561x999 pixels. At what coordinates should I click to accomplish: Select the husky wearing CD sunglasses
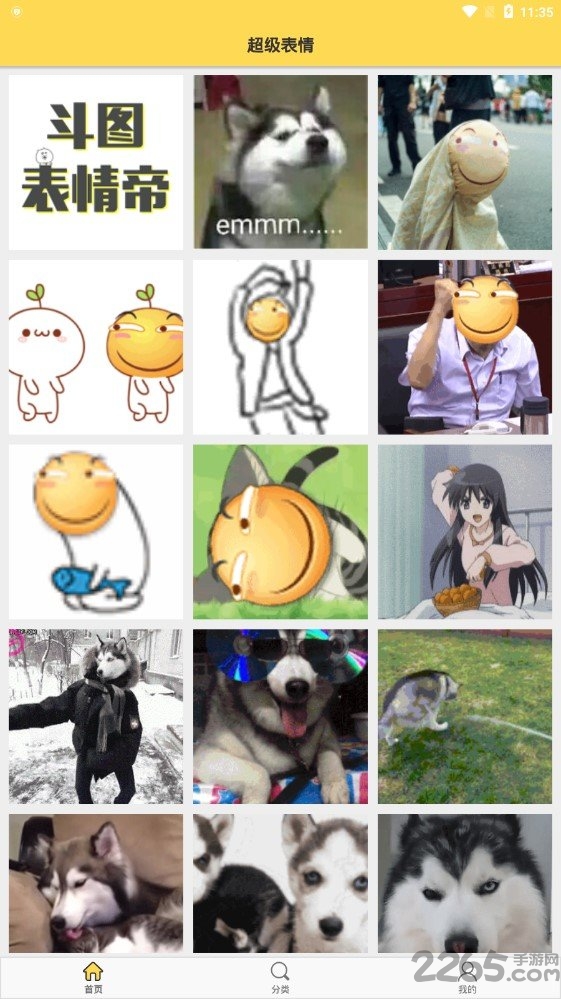(280, 717)
